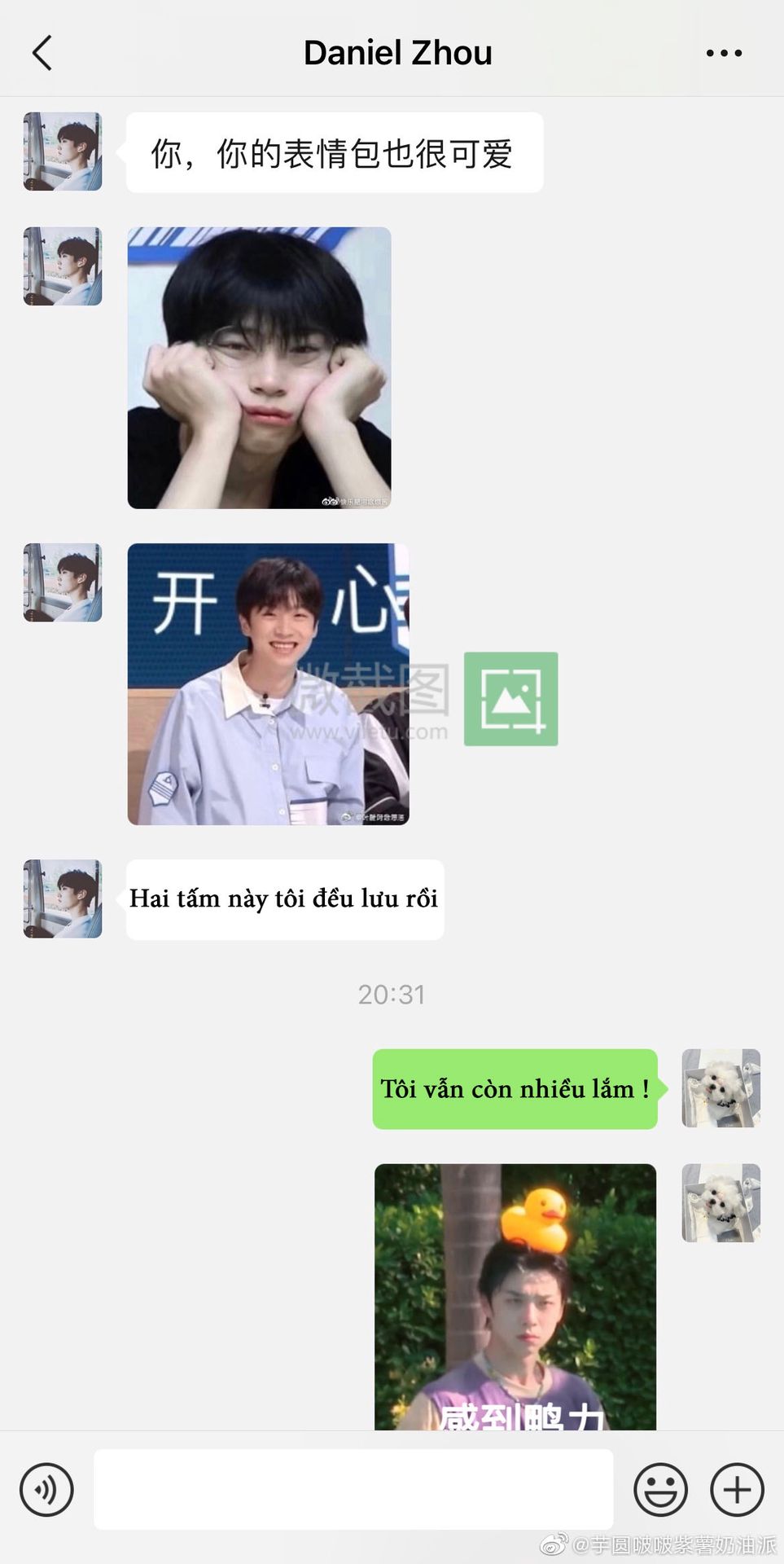Open the plus attachments menu
Screen dimensions: 784x1564
tap(737, 1490)
